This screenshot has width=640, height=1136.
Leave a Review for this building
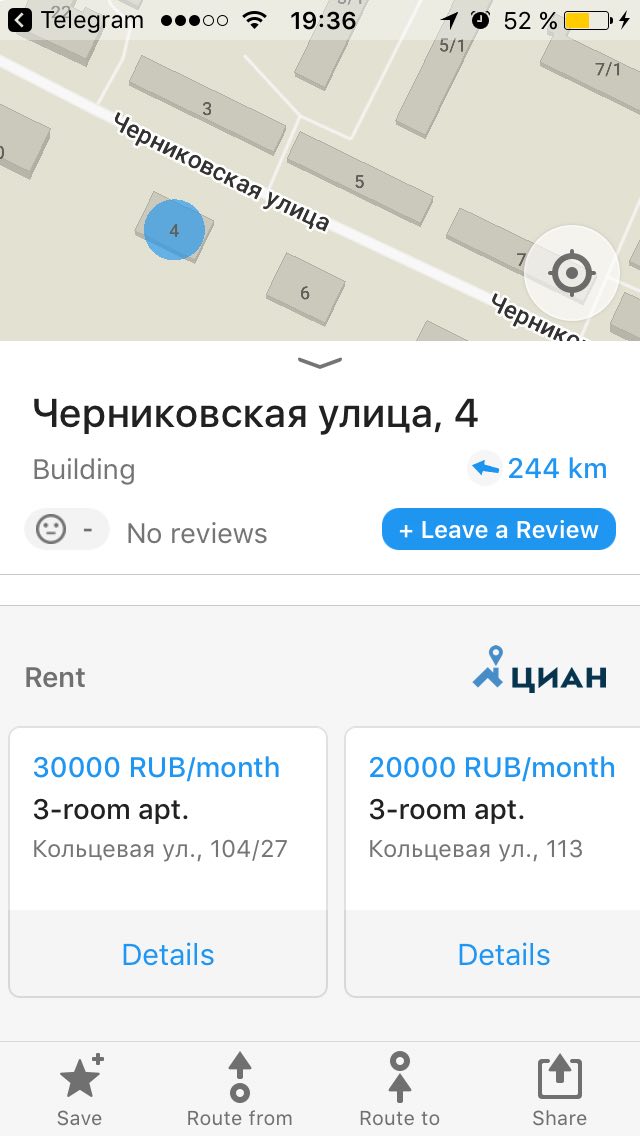[499, 530]
